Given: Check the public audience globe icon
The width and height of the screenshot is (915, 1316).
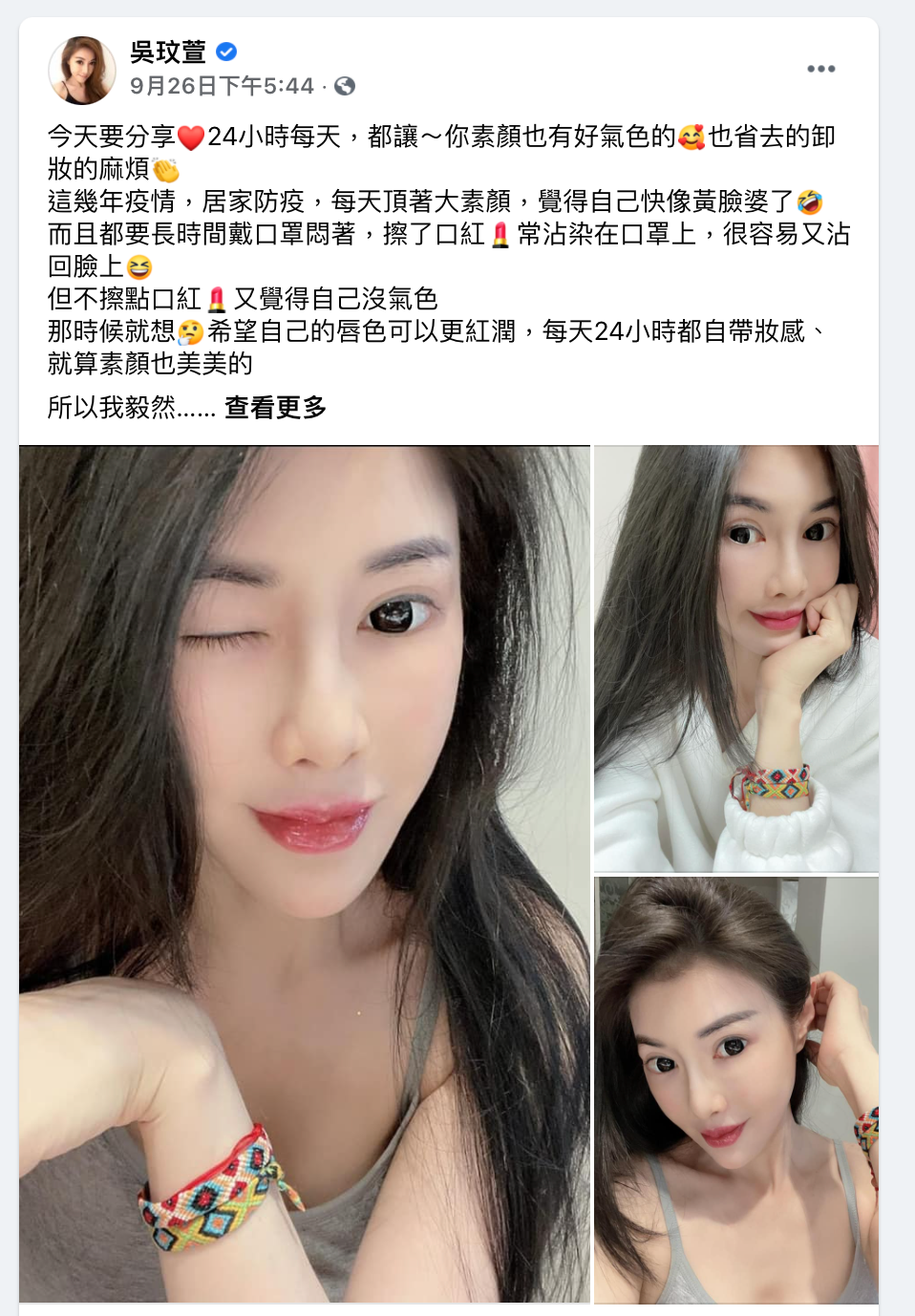Looking at the screenshot, I should click(x=345, y=86).
